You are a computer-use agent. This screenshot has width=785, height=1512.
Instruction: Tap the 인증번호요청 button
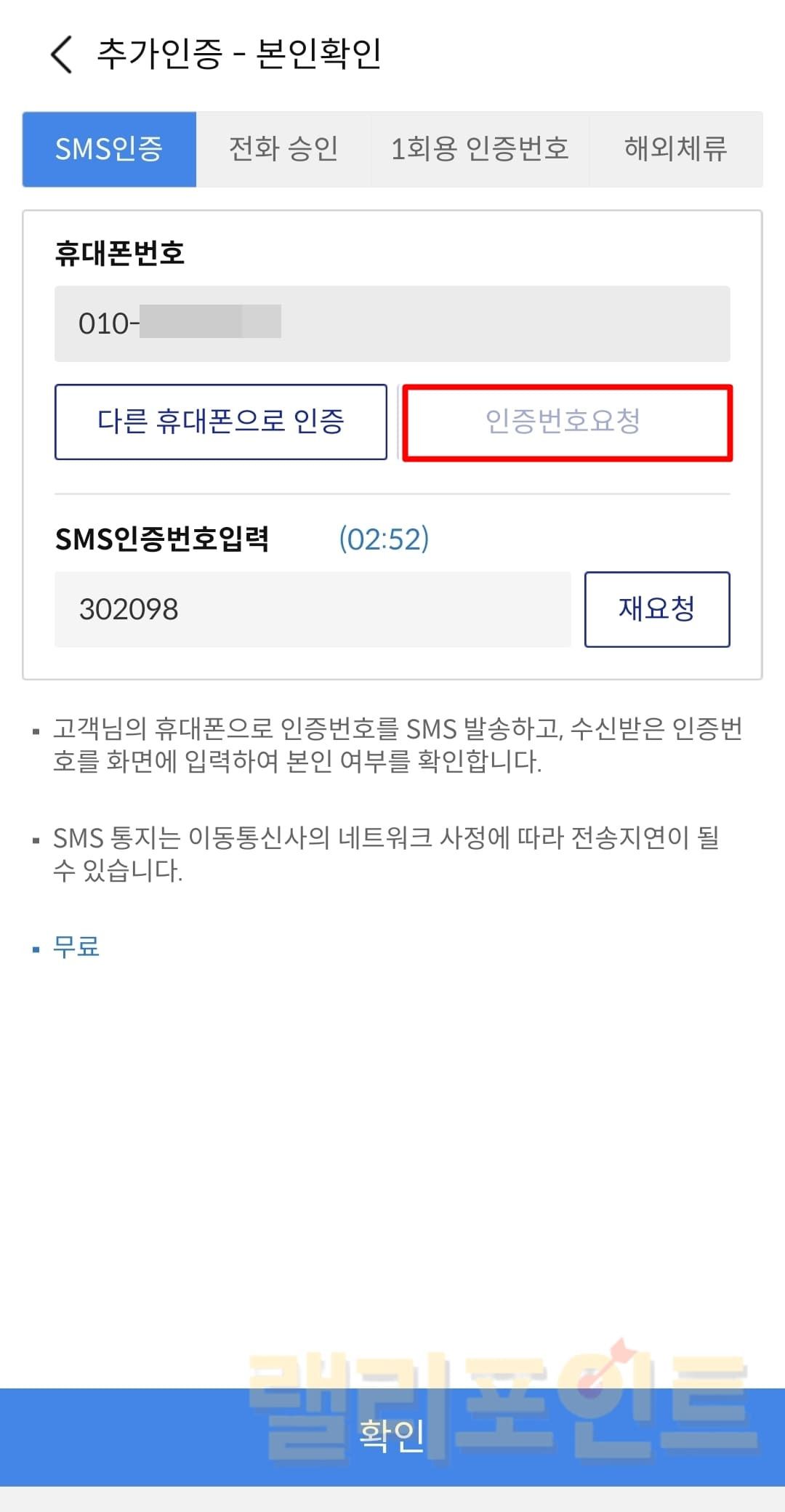tap(567, 422)
